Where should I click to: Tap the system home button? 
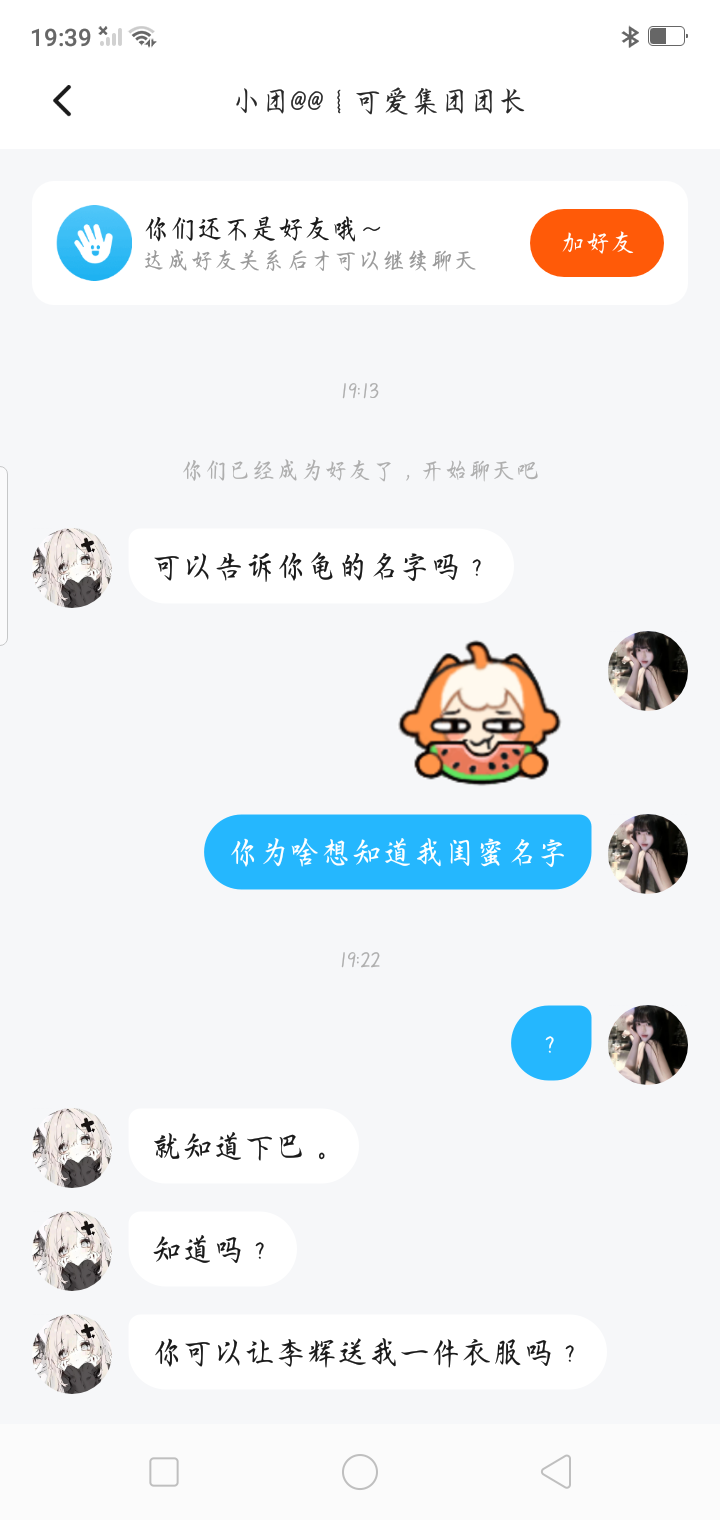(x=360, y=1472)
